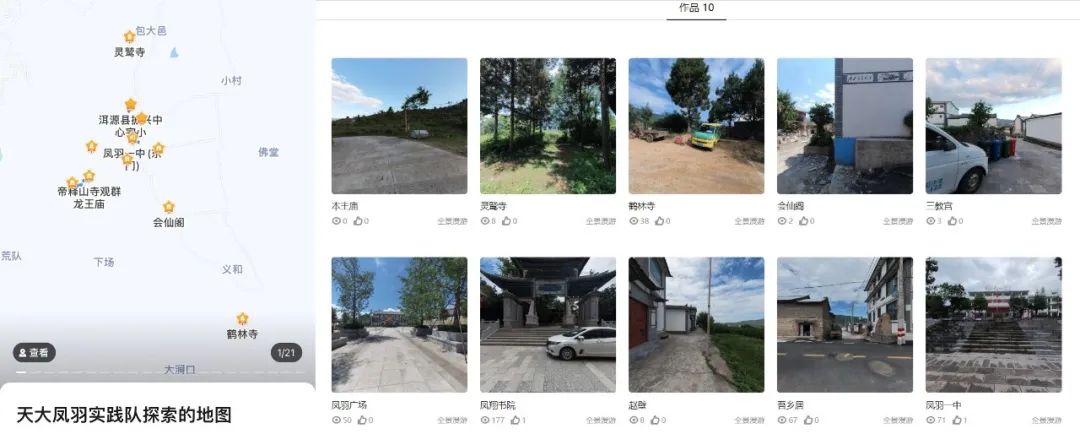Viewport: 1080px width, 434px height.
Task: Tap the 查看 button on the map
Action: click(x=33, y=353)
